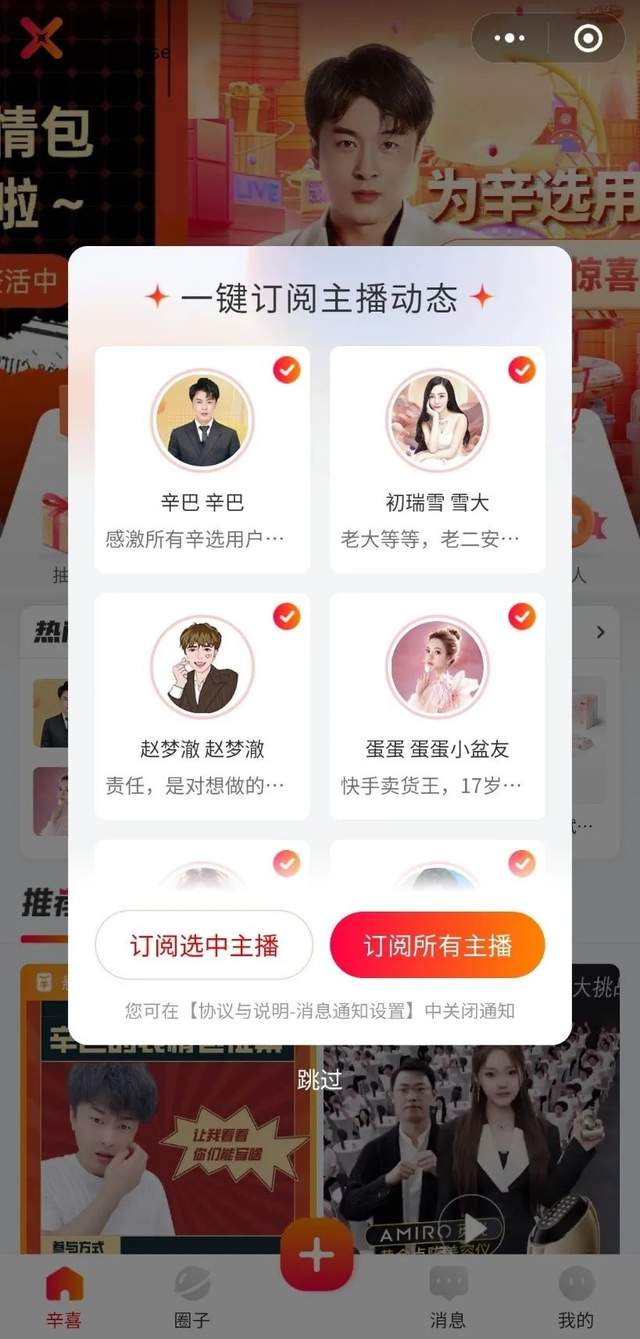
Task: Tap 订阅选中主播 button
Action: [x=204, y=945]
